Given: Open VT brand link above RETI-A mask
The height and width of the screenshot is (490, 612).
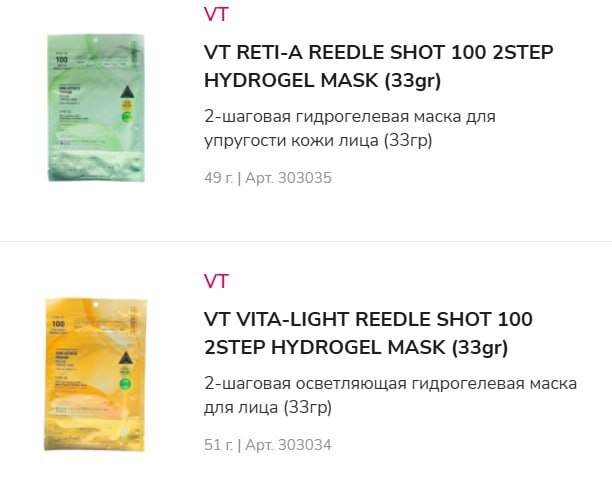Looking at the screenshot, I should click(x=215, y=14).
